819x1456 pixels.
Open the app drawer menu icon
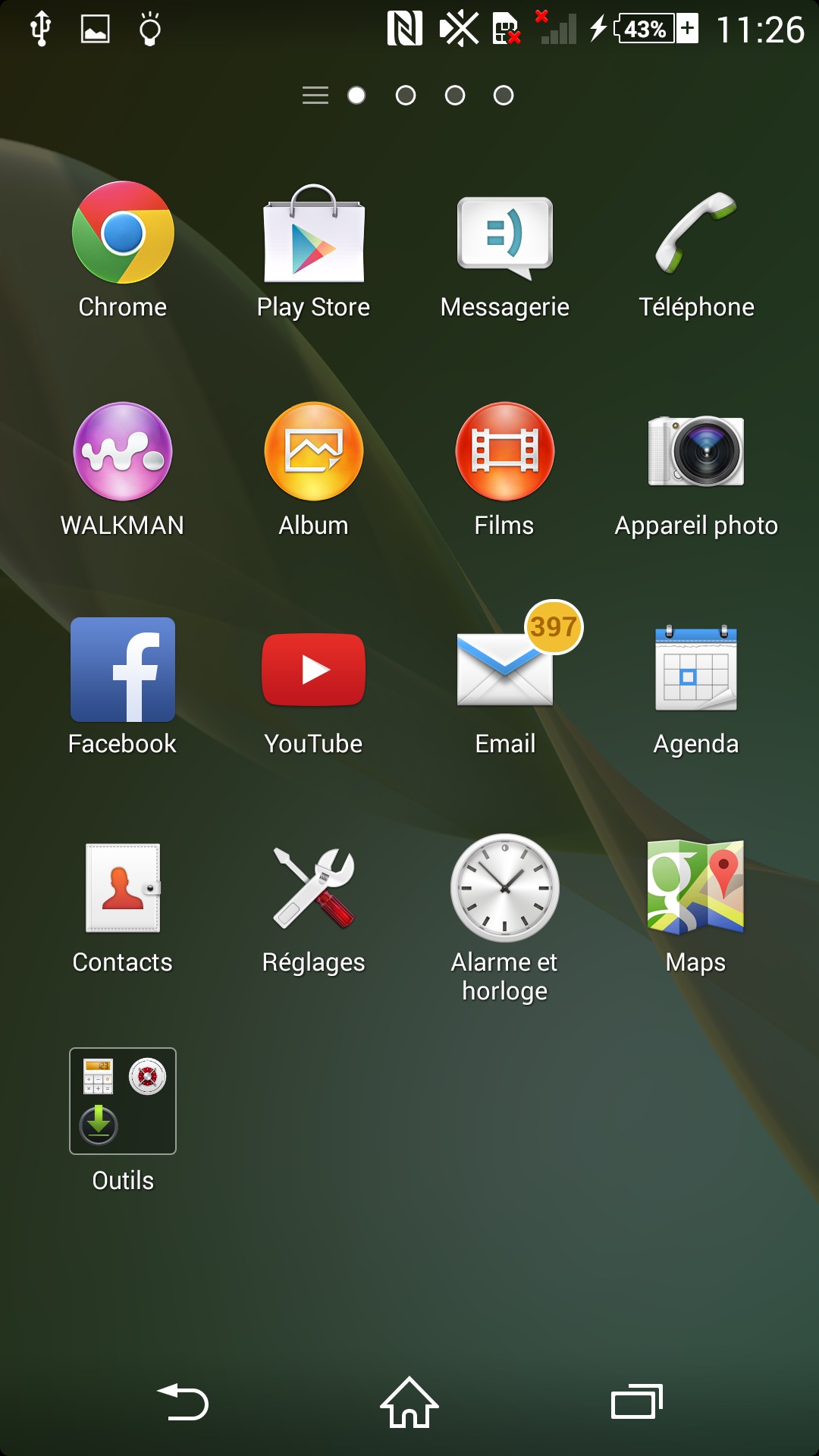(315, 96)
